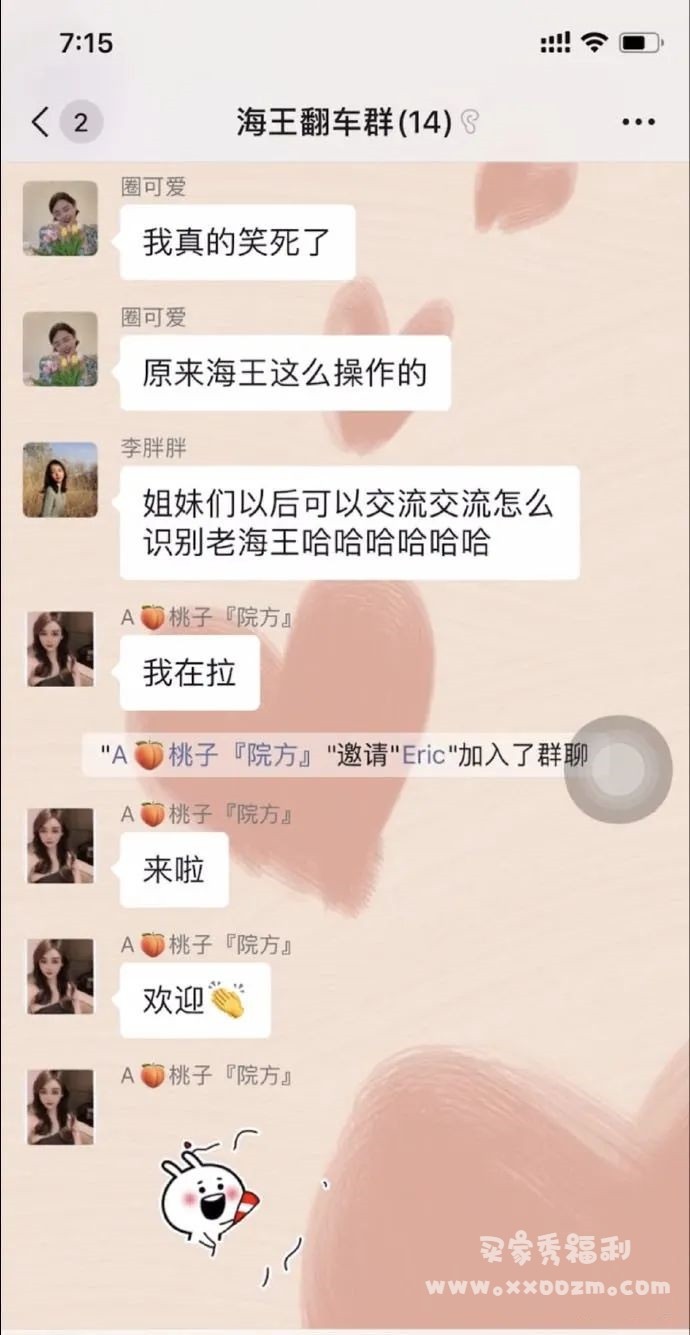Open 桃子's avatar beside 来啦
690x1335 pixels.
[x=60, y=846]
